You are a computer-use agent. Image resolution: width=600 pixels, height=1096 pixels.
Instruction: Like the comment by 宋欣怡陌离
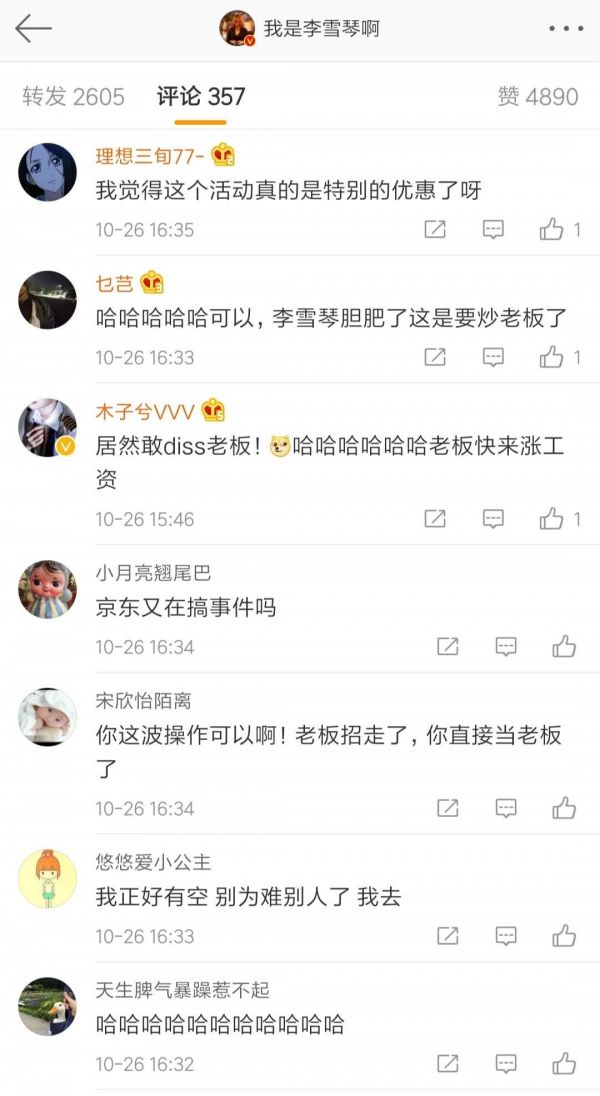[x=564, y=808]
